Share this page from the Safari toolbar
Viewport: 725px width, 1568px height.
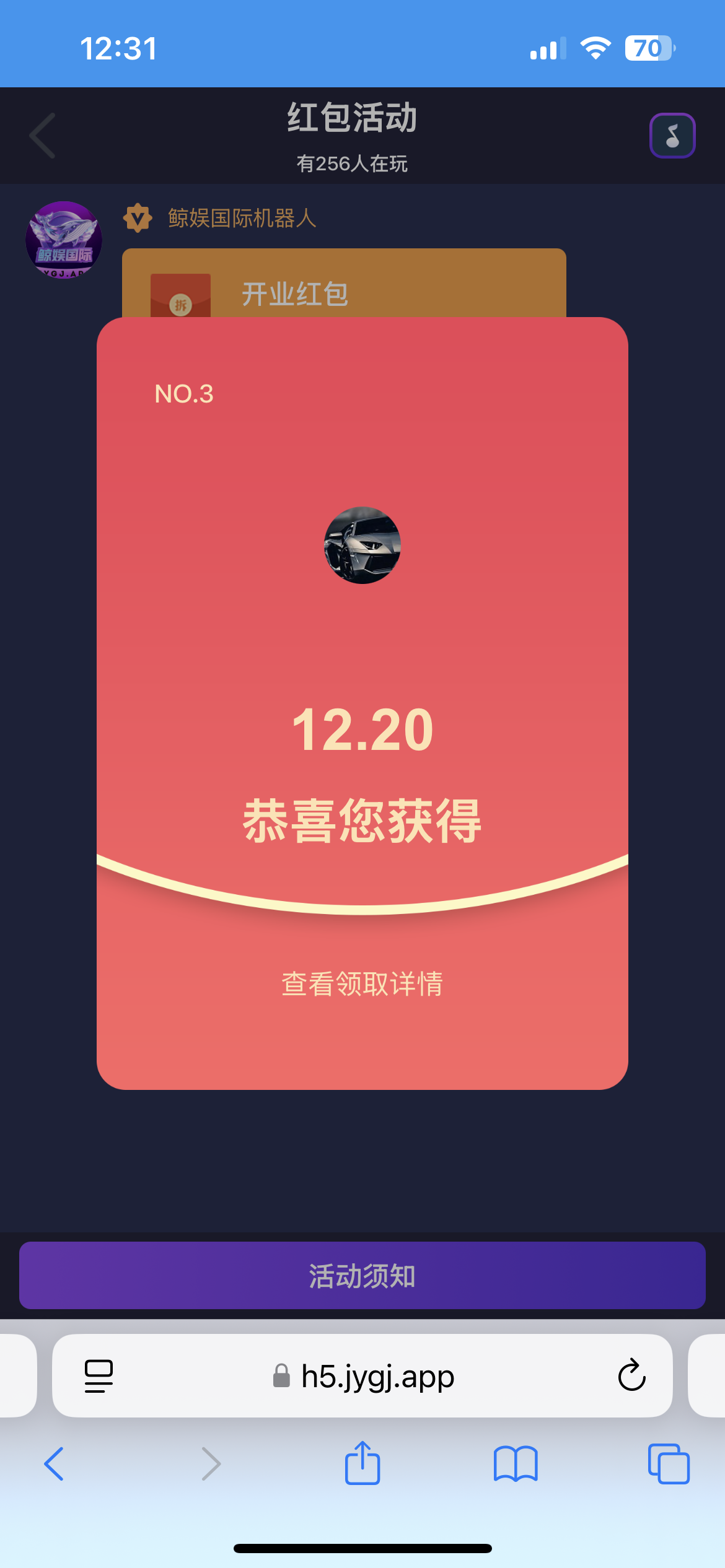click(362, 1464)
